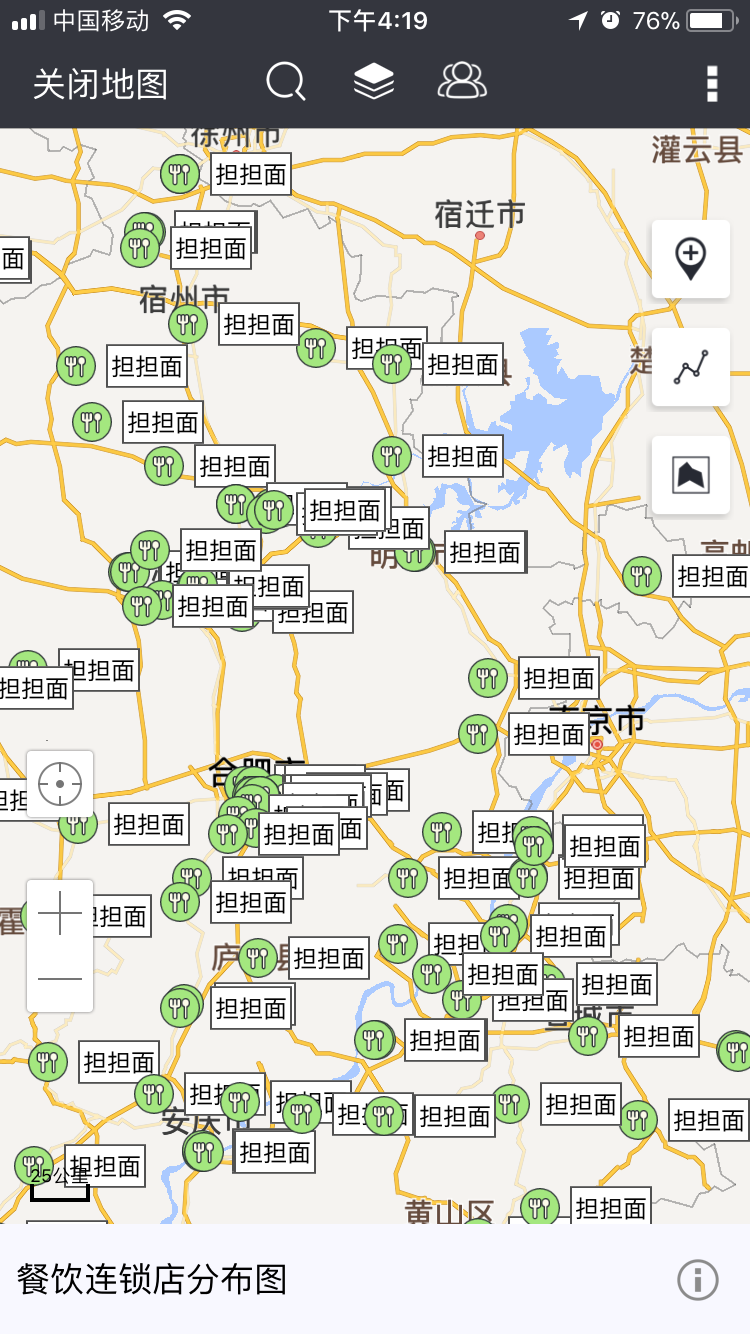
Task: Open the map search
Action: pos(286,82)
